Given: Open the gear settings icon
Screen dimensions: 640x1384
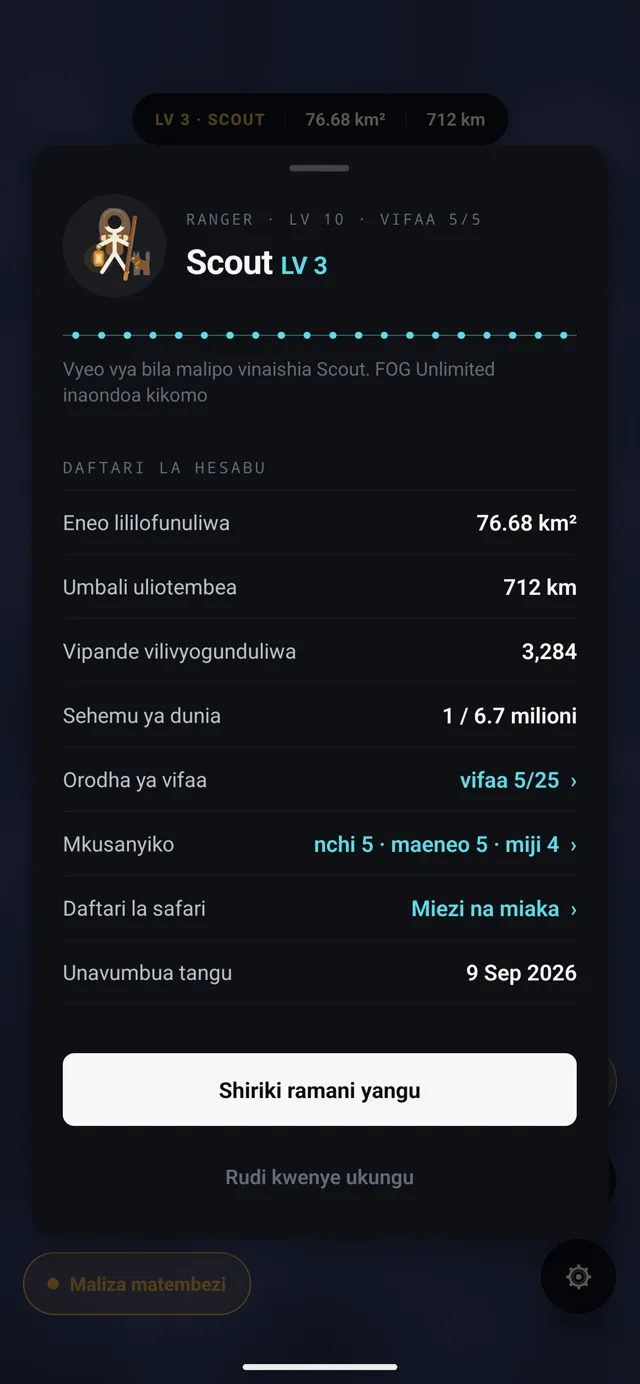Looking at the screenshot, I should pos(578,1277).
